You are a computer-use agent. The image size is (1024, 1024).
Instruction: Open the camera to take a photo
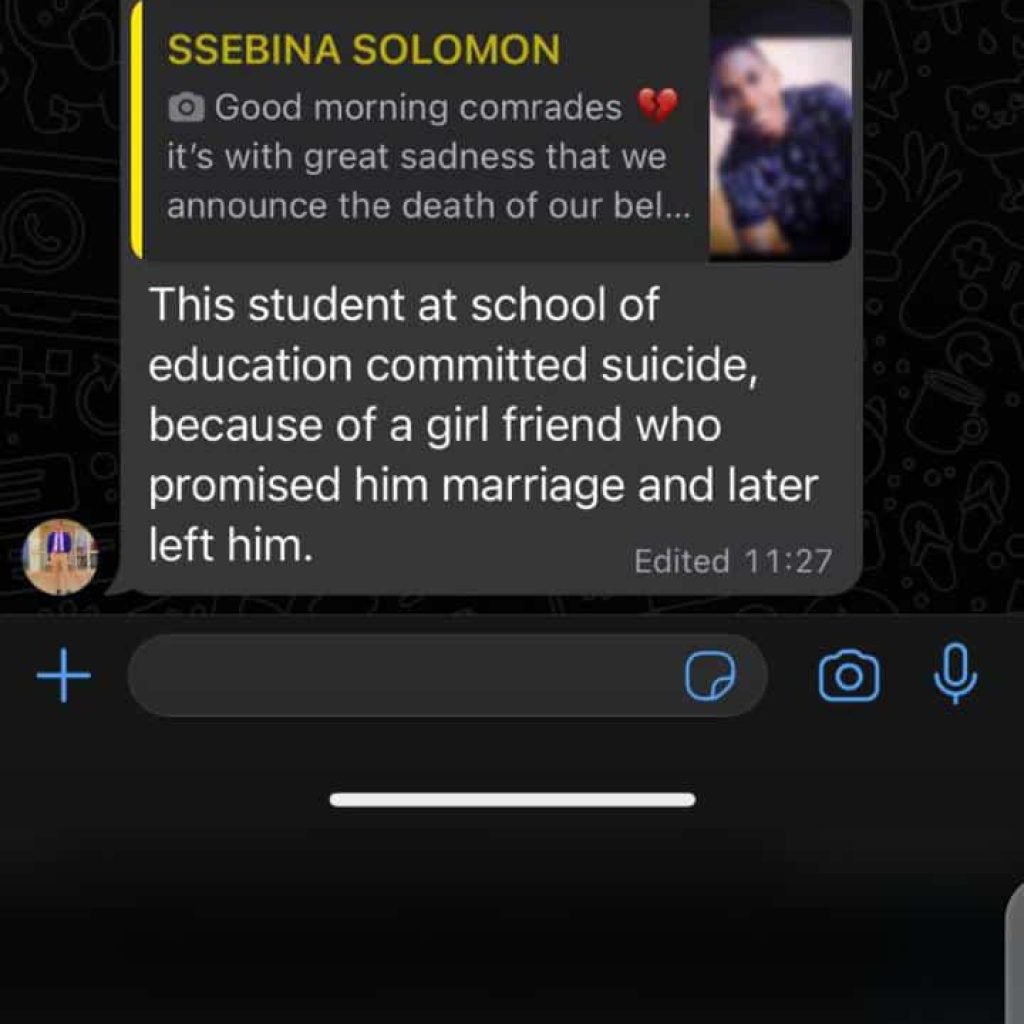tap(849, 676)
